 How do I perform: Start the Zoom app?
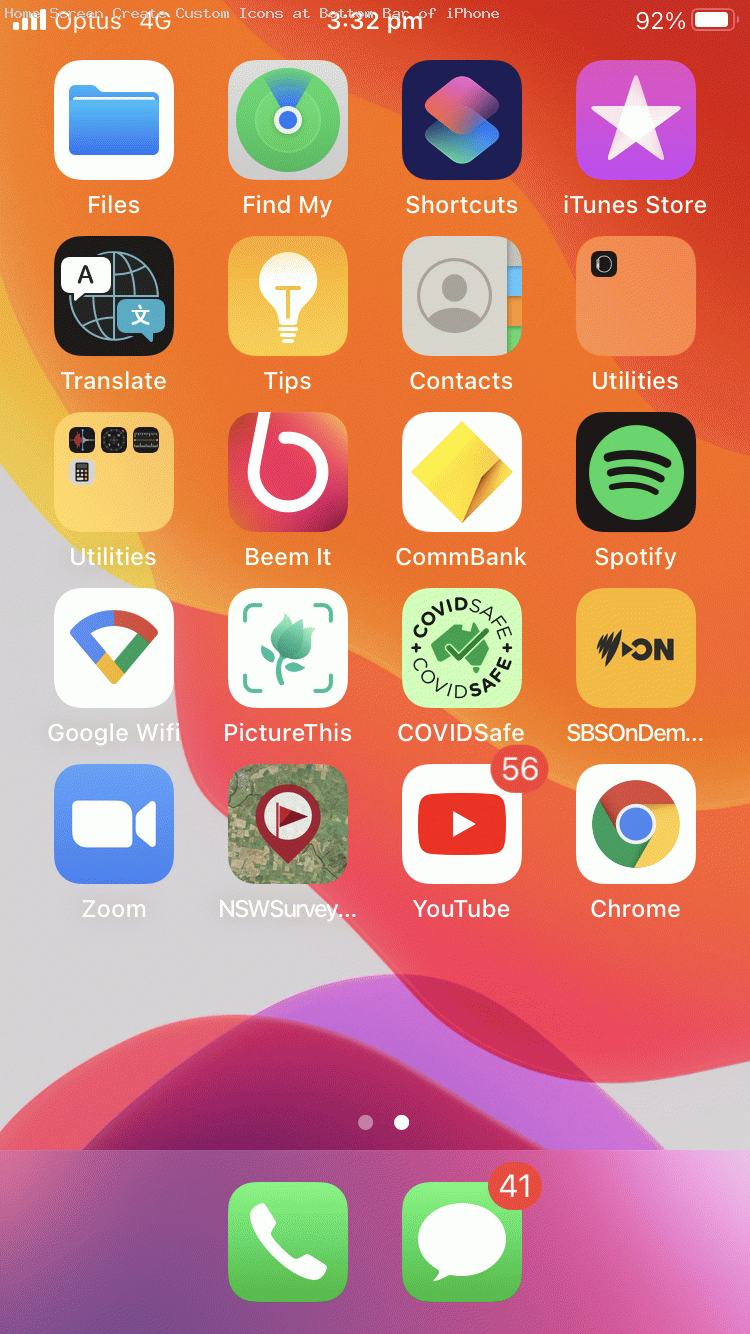114,824
